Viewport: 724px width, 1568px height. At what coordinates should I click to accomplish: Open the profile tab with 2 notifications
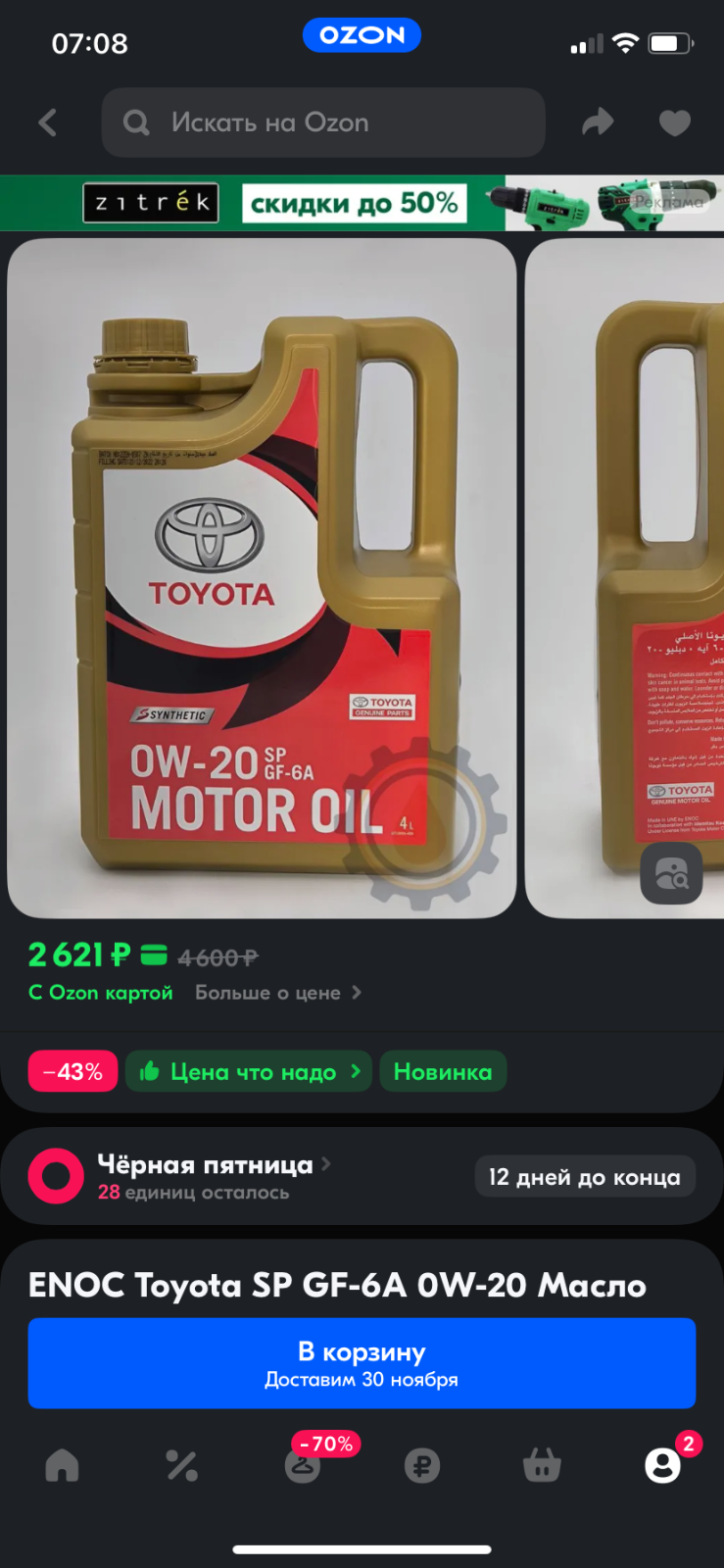coord(663,1465)
